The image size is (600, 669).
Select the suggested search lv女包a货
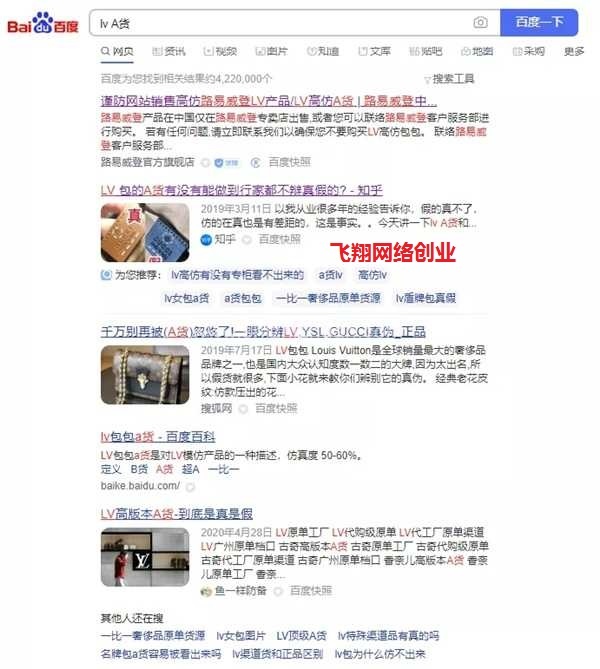[187, 298]
